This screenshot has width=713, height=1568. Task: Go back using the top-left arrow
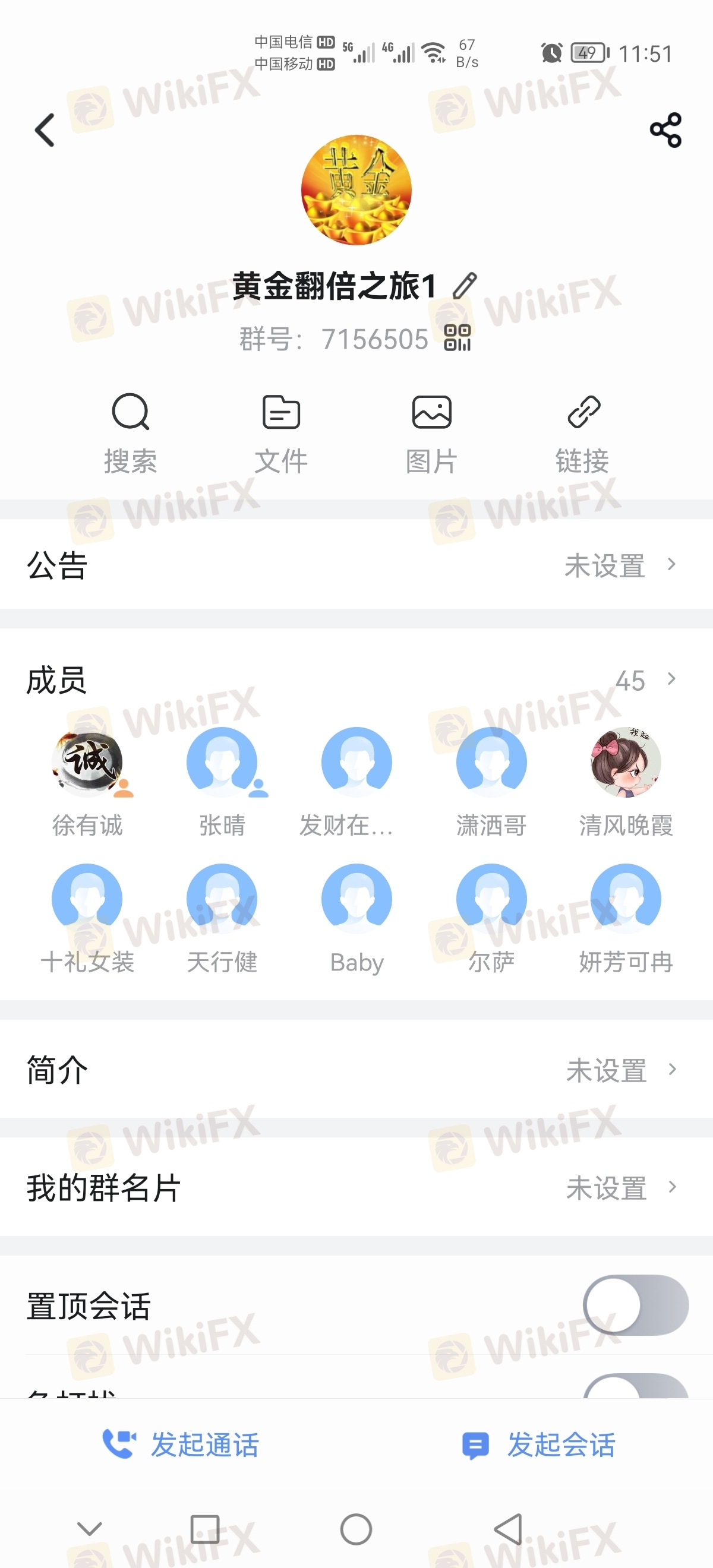[45, 130]
